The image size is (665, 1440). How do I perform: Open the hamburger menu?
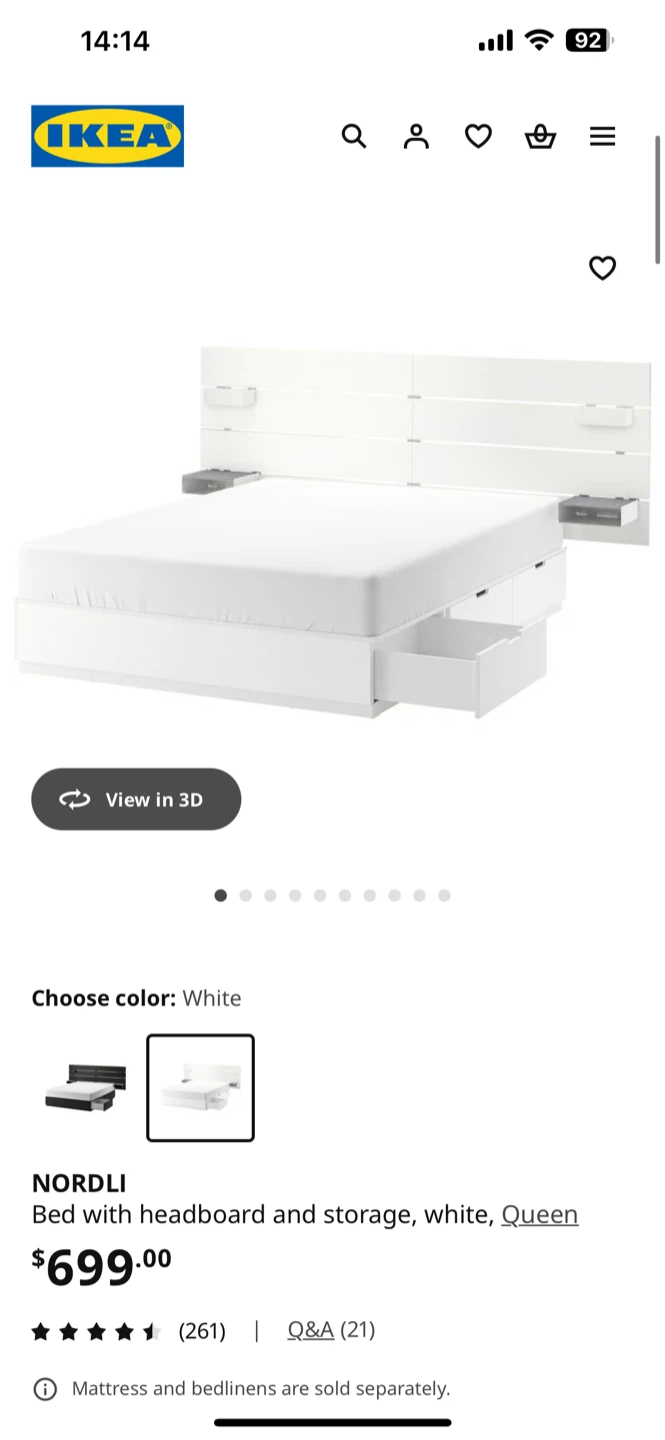[x=602, y=136]
